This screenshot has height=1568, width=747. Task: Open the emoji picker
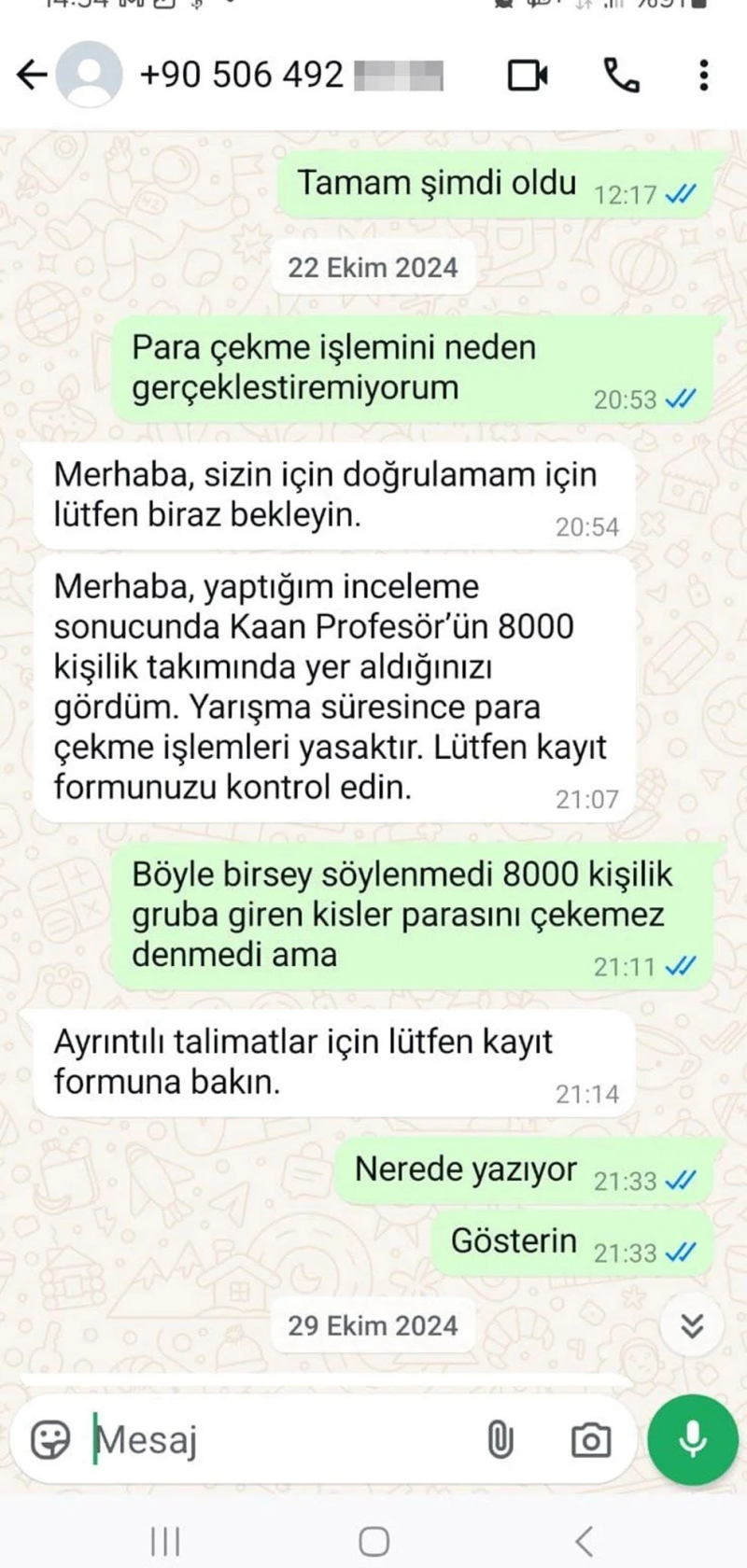(50, 1439)
